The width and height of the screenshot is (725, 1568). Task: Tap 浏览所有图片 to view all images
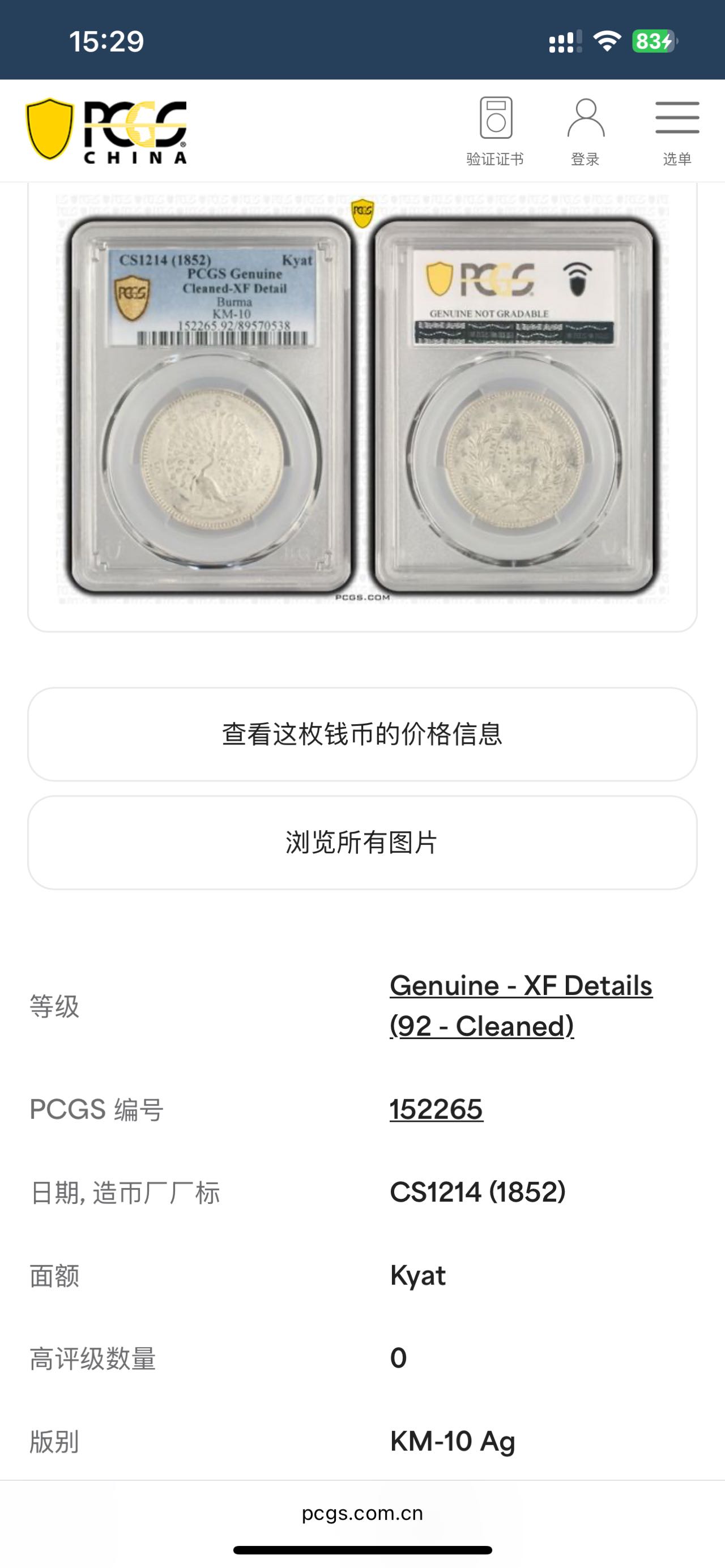click(362, 843)
